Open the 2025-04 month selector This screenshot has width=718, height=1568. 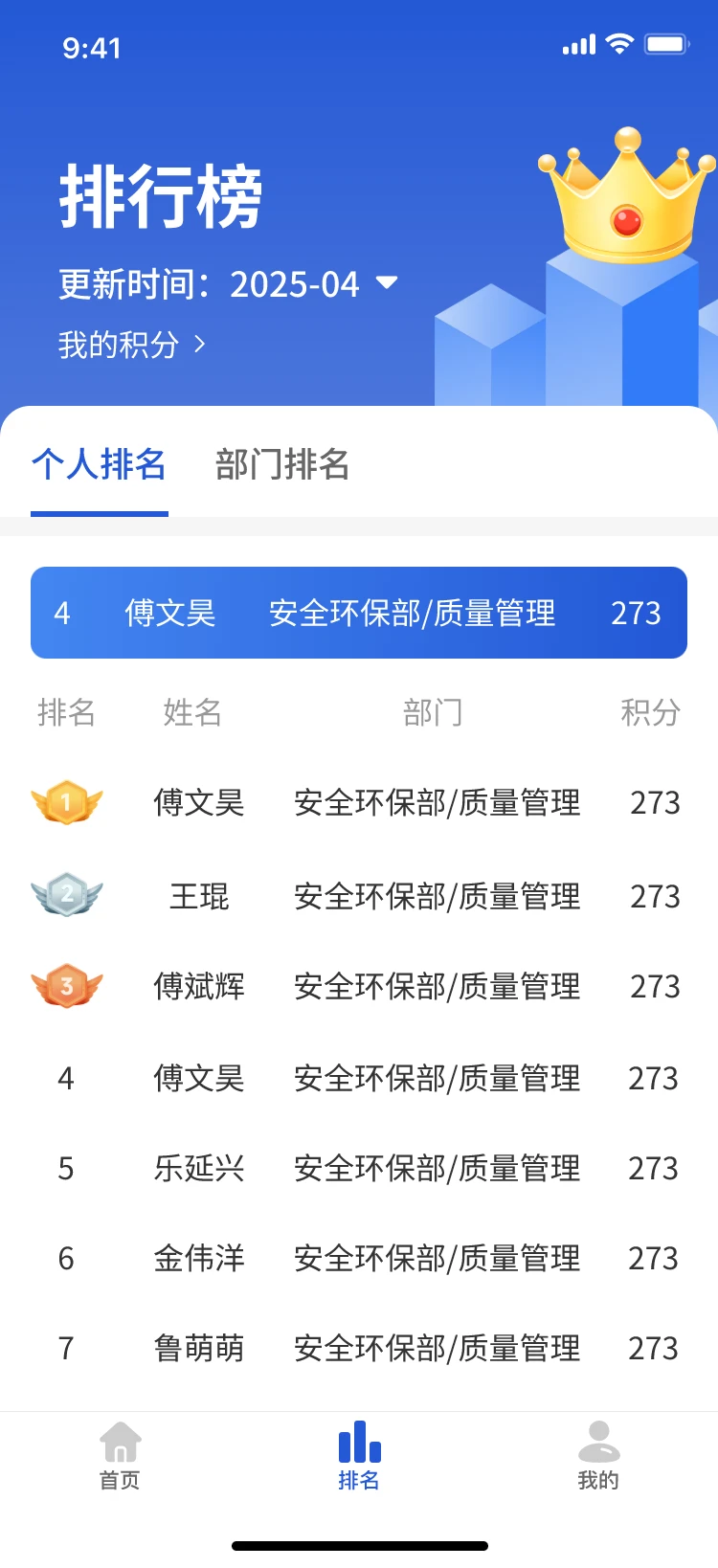[295, 283]
